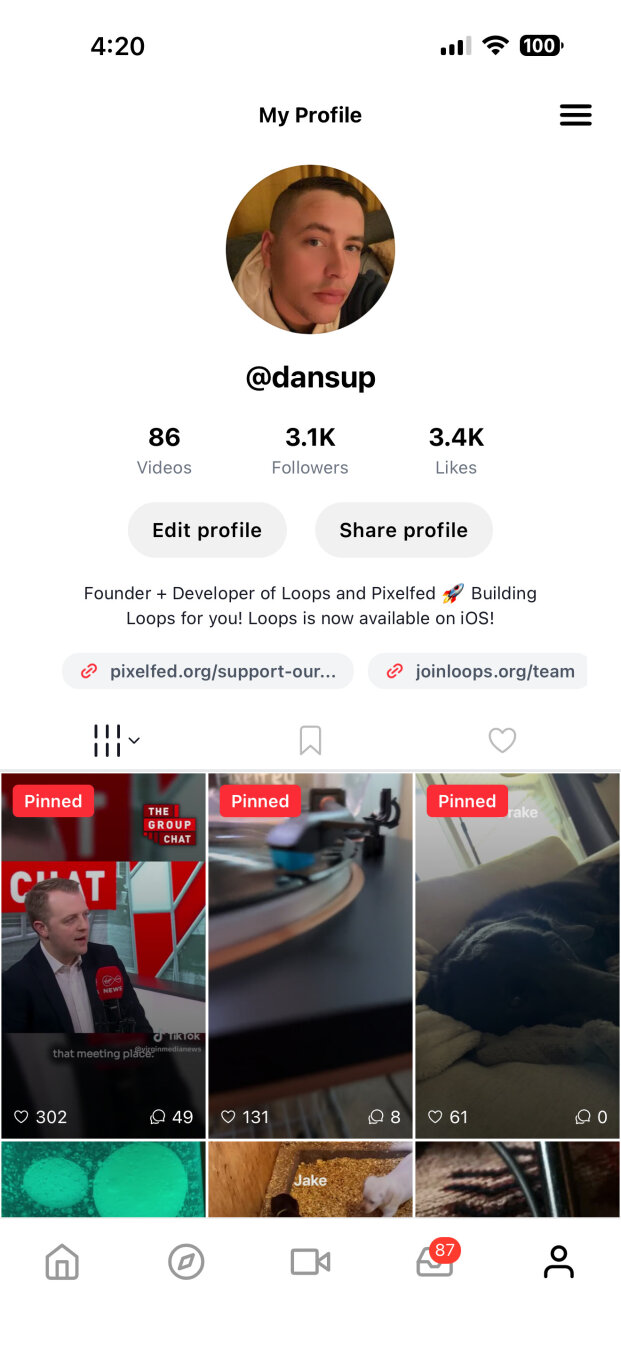Open the inbox with 87 notifications
The width and height of the screenshot is (621, 1350).
[x=435, y=1262]
